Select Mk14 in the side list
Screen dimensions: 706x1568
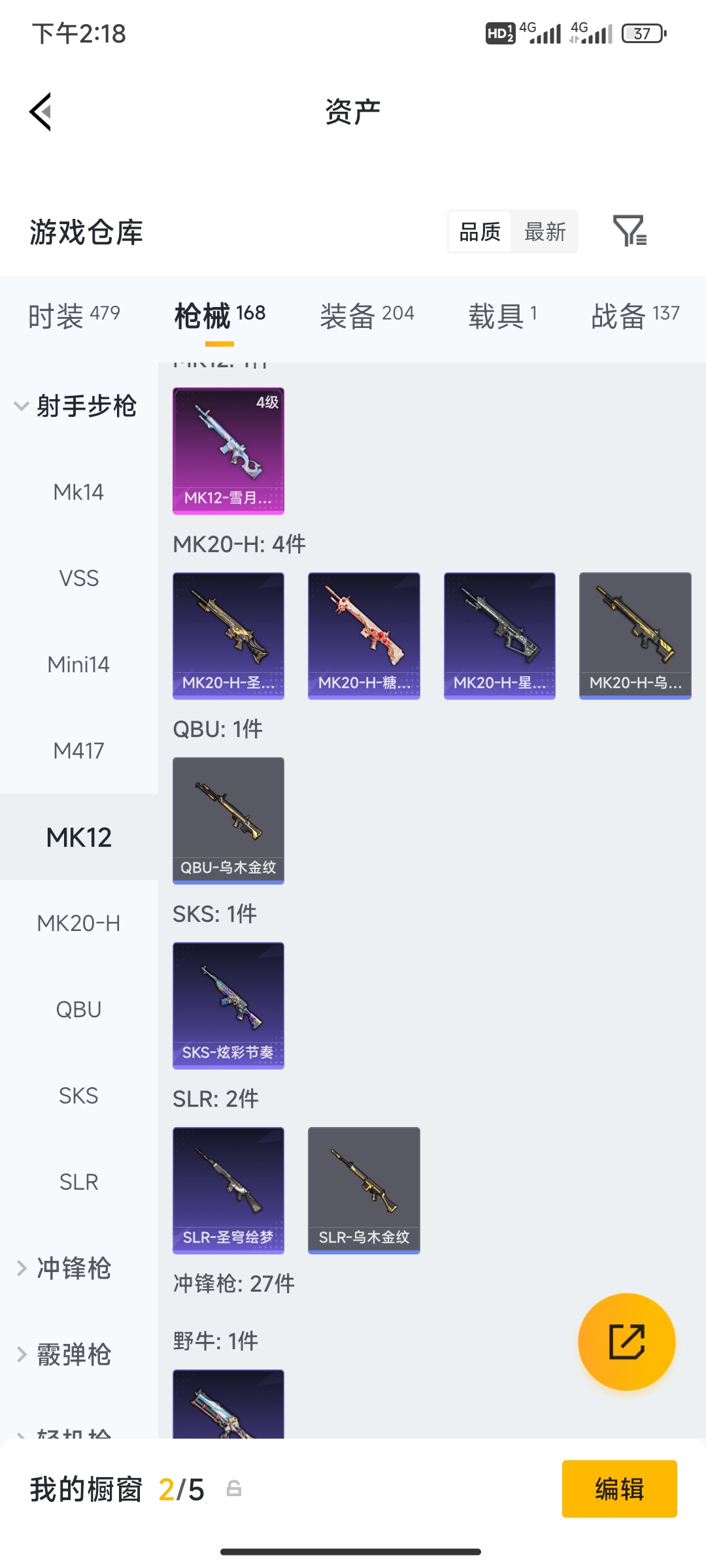[78, 492]
